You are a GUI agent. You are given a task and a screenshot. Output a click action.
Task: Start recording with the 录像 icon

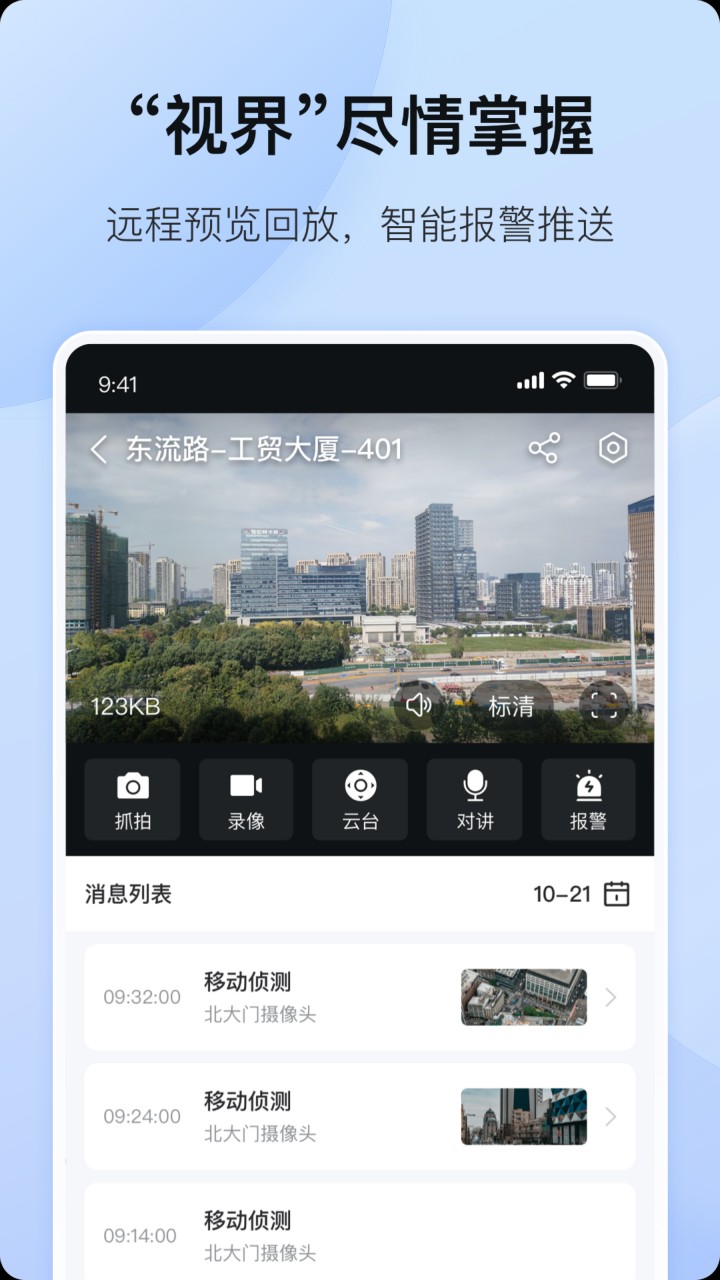click(x=246, y=800)
